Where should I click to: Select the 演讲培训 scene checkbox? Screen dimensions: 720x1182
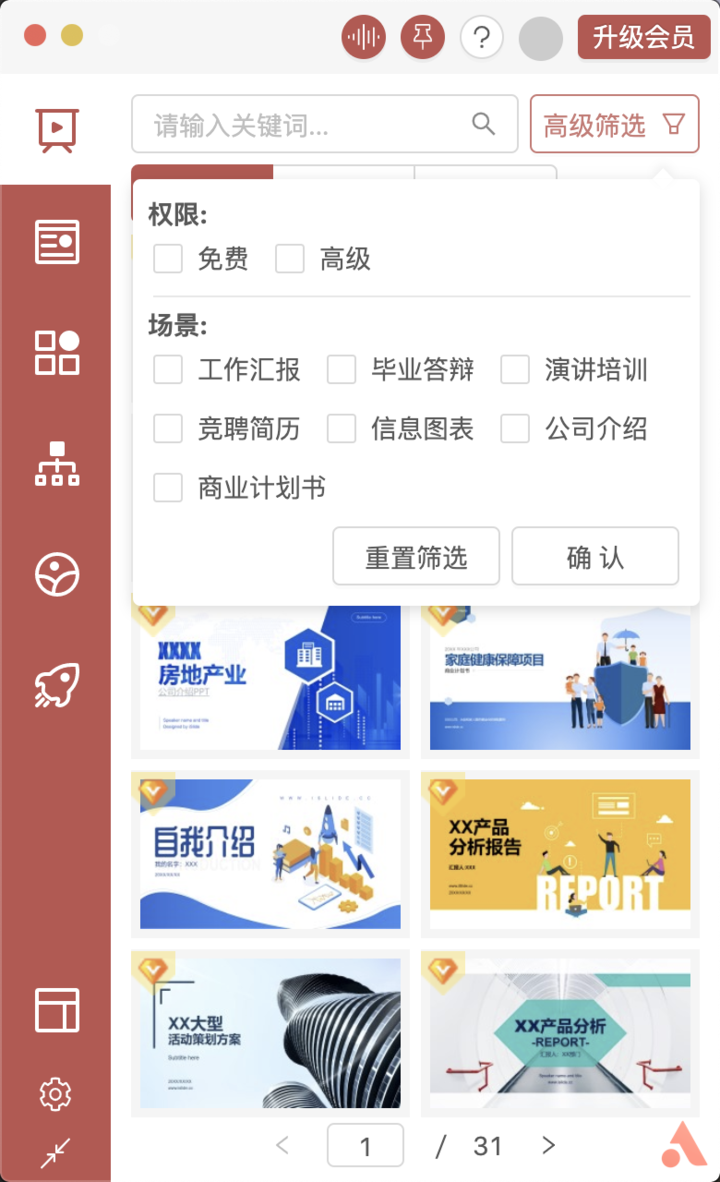click(515, 370)
